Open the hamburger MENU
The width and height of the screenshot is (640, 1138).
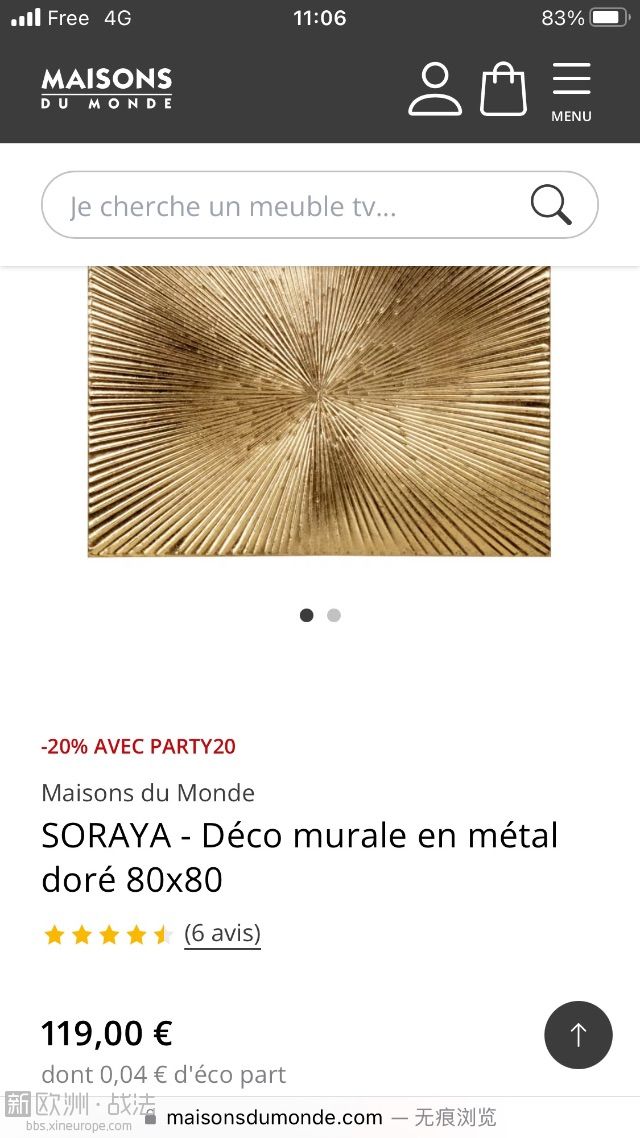pyautogui.click(x=571, y=91)
